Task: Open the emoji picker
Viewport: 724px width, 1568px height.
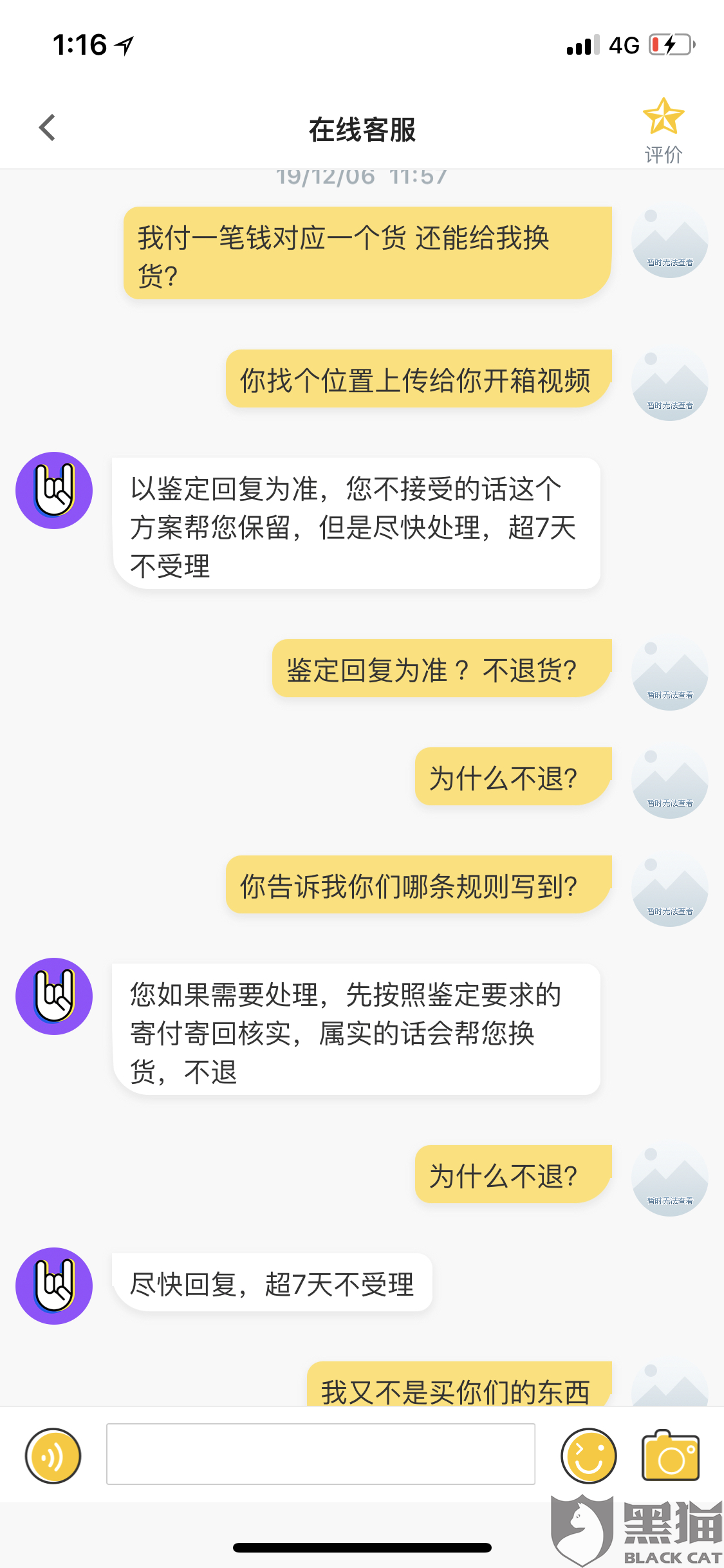Action: pos(588,1455)
